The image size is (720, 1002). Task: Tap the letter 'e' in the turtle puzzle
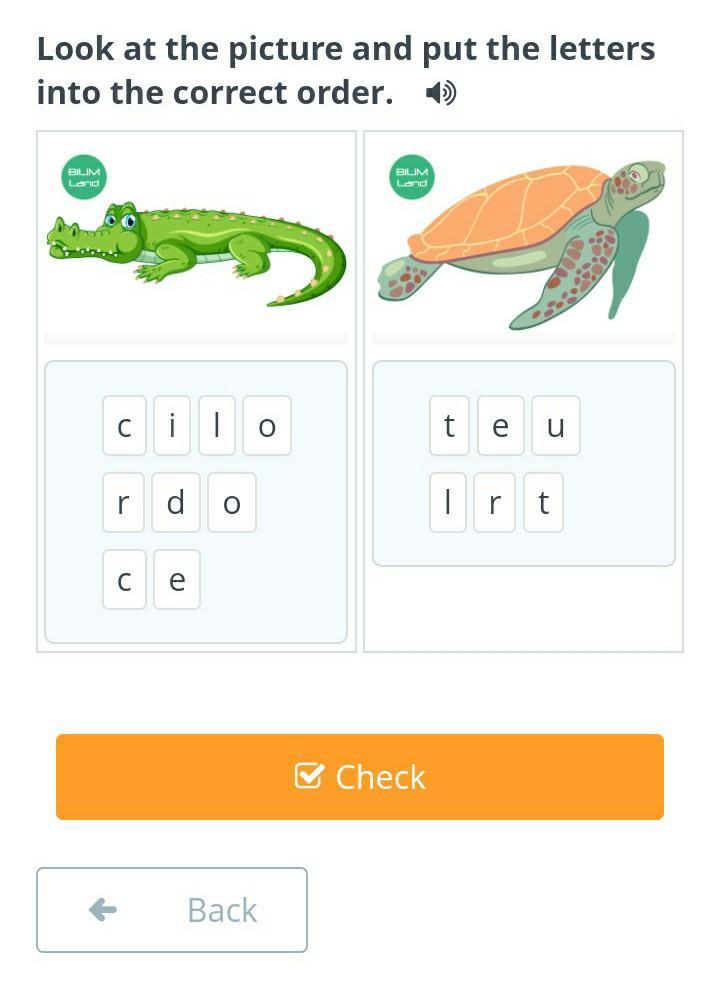500,426
